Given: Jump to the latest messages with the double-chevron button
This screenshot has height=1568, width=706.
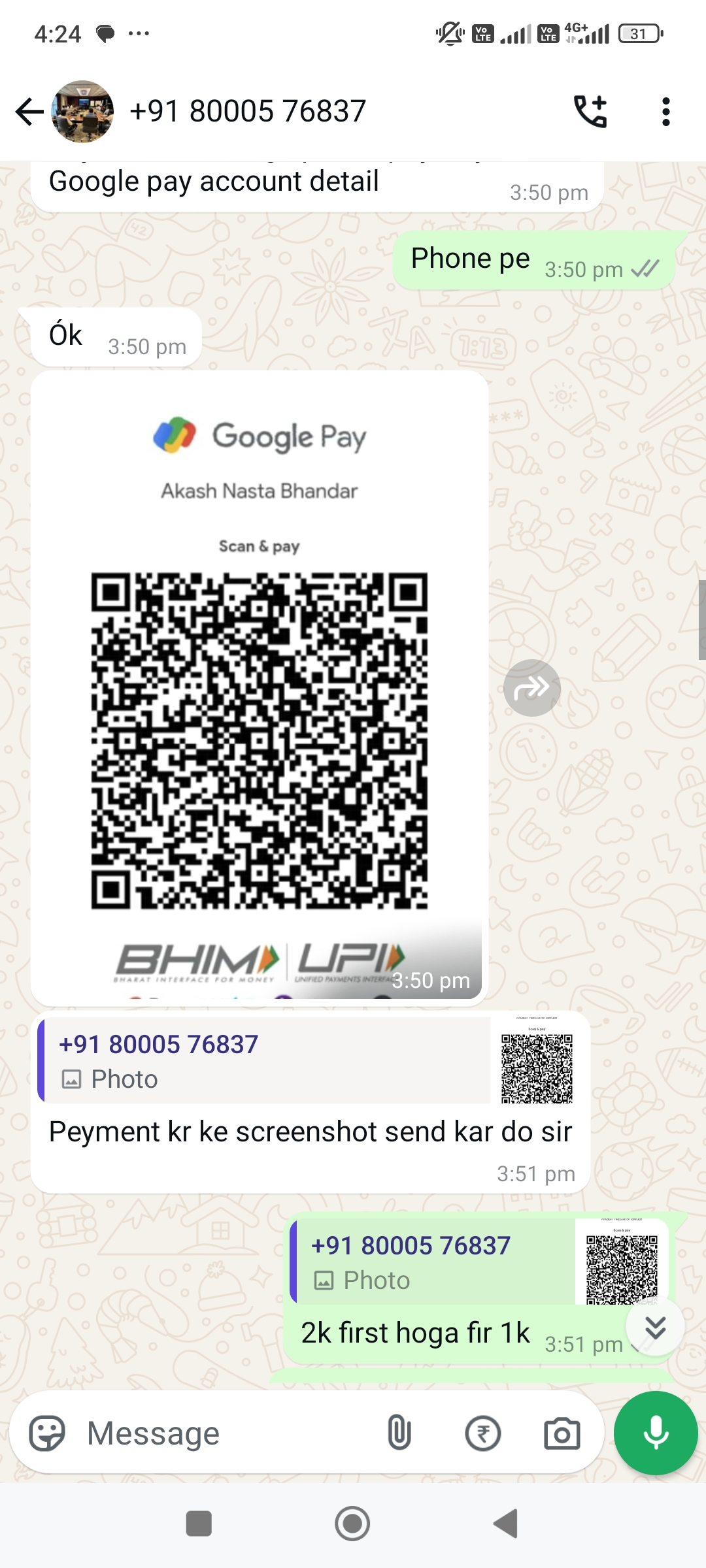Looking at the screenshot, I should pos(655,1328).
